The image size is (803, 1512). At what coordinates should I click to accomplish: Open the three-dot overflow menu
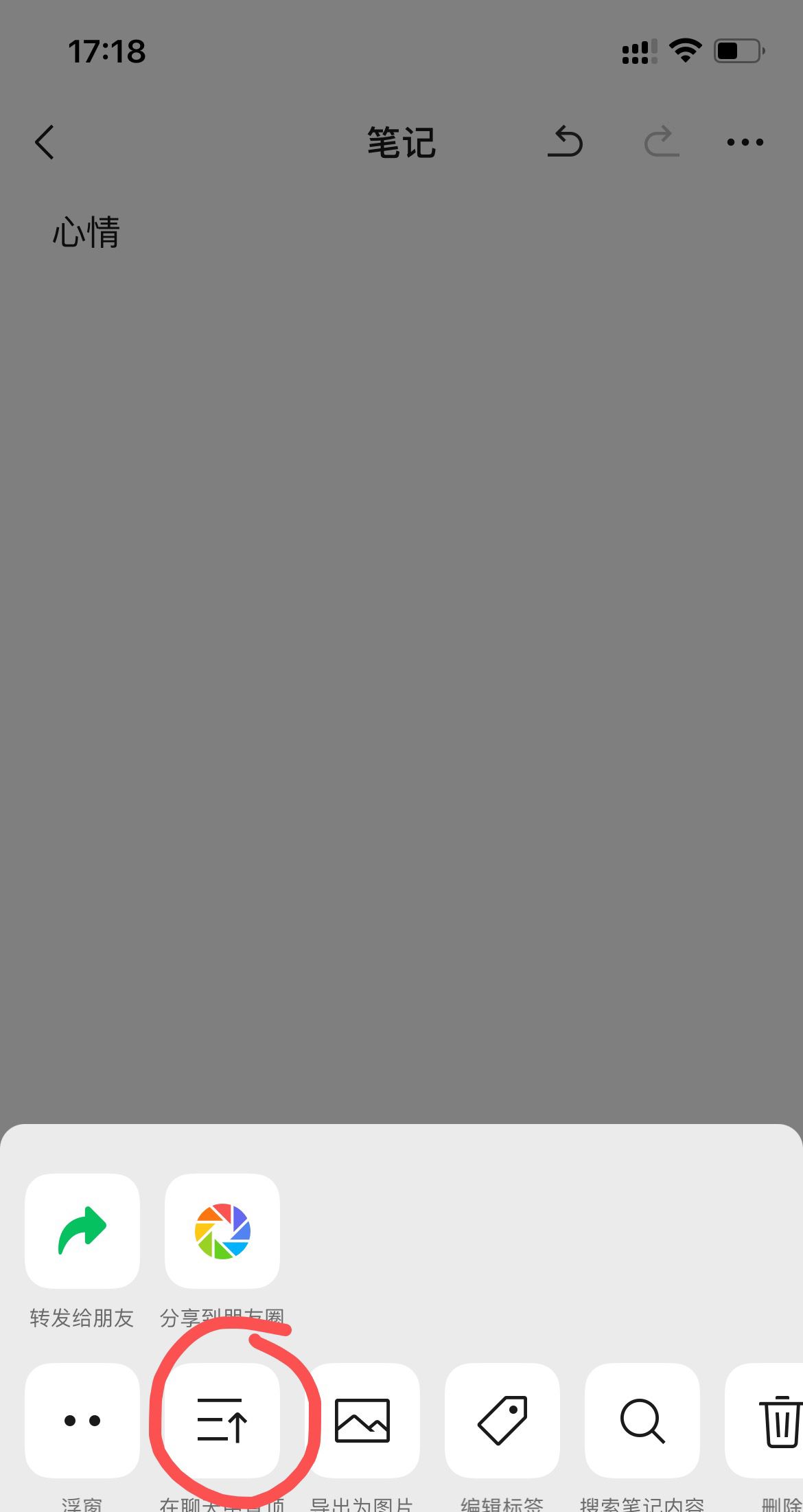[745, 143]
